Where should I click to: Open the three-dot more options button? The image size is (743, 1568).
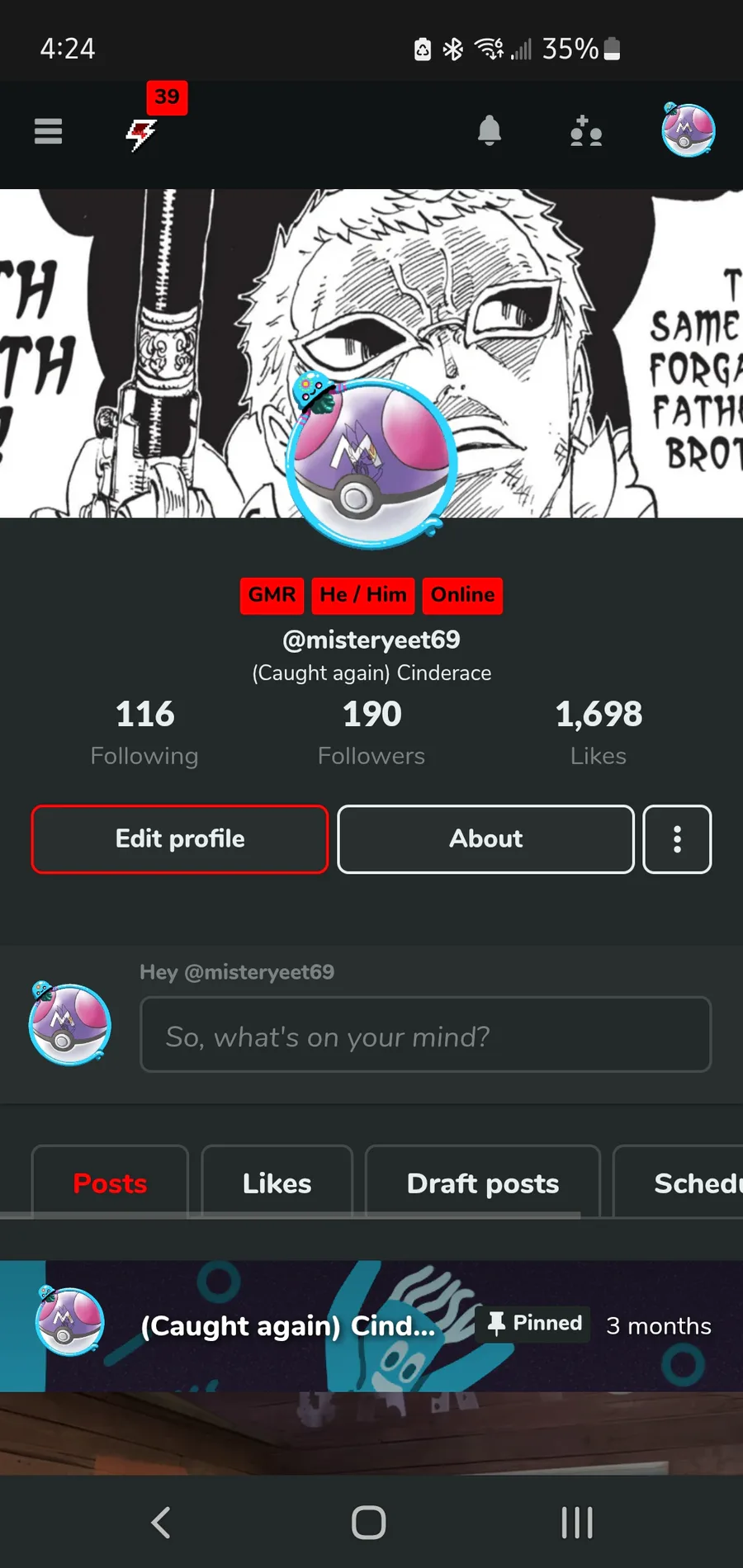click(677, 839)
